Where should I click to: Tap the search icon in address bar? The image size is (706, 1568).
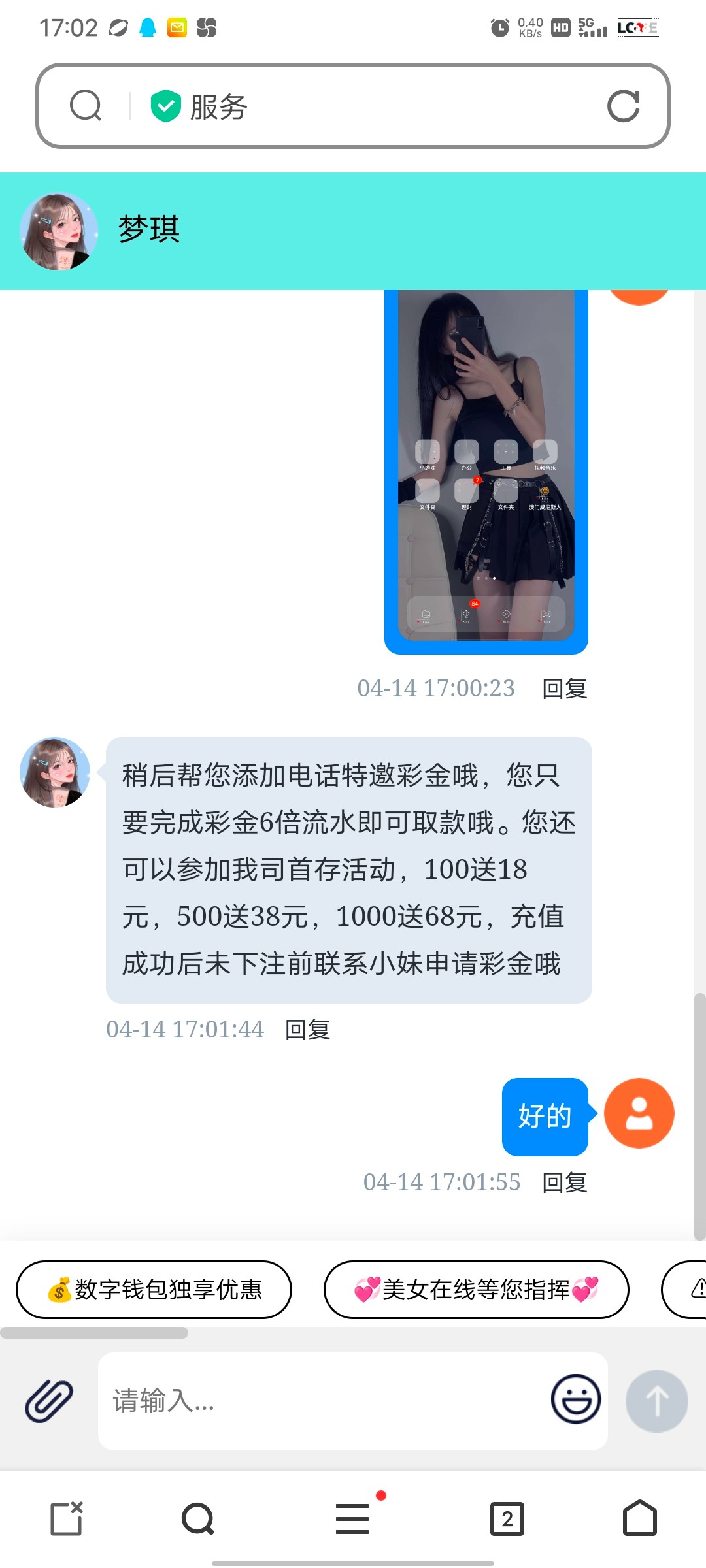(86, 106)
